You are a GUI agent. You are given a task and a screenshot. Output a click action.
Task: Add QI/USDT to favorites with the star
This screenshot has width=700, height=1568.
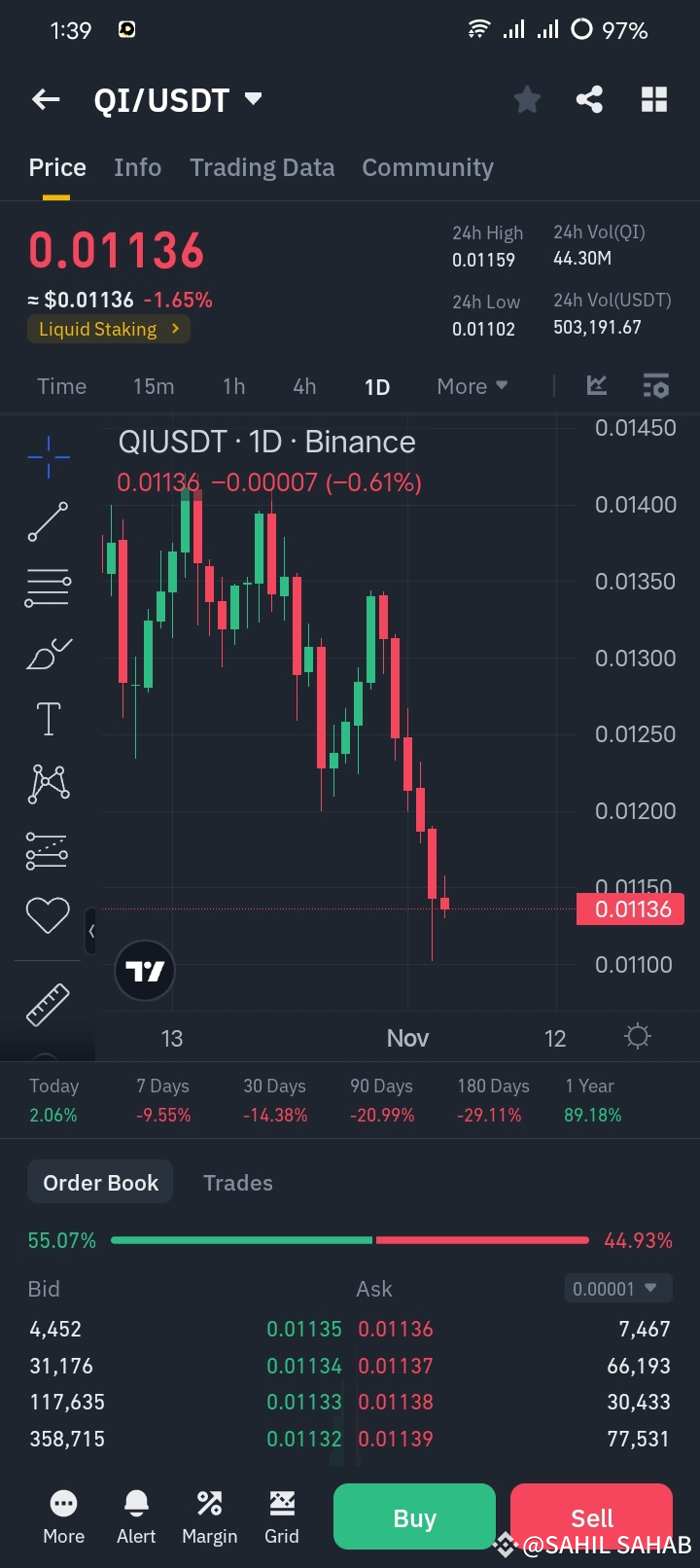click(x=526, y=98)
